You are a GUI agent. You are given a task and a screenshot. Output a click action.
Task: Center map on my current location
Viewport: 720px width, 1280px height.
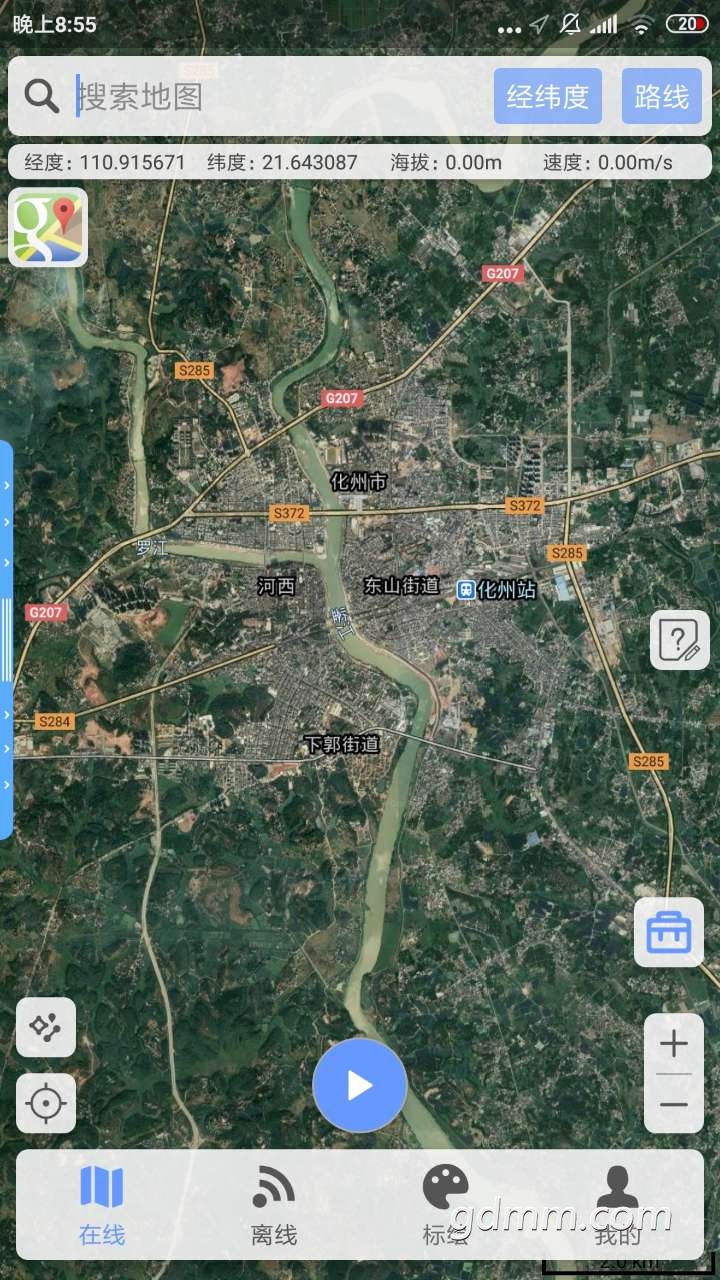coord(46,1103)
